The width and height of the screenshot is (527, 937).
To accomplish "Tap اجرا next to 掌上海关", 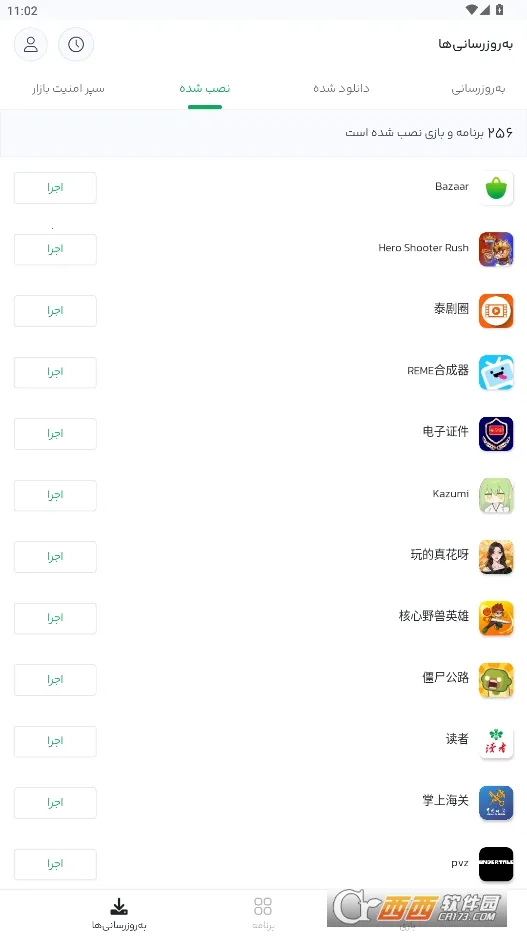I will [x=55, y=803].
